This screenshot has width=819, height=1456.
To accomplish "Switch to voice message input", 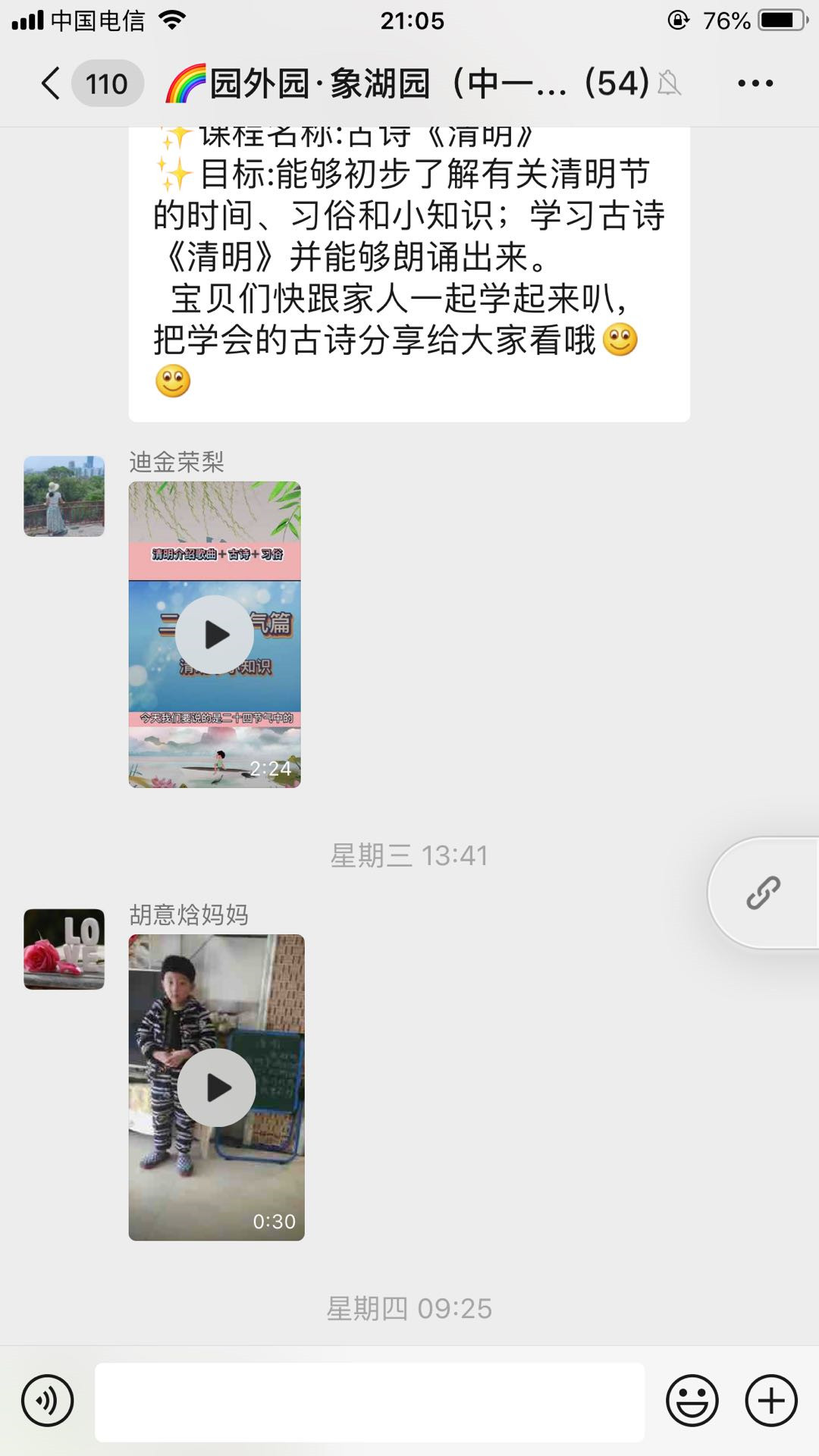I will [48, 1401].
